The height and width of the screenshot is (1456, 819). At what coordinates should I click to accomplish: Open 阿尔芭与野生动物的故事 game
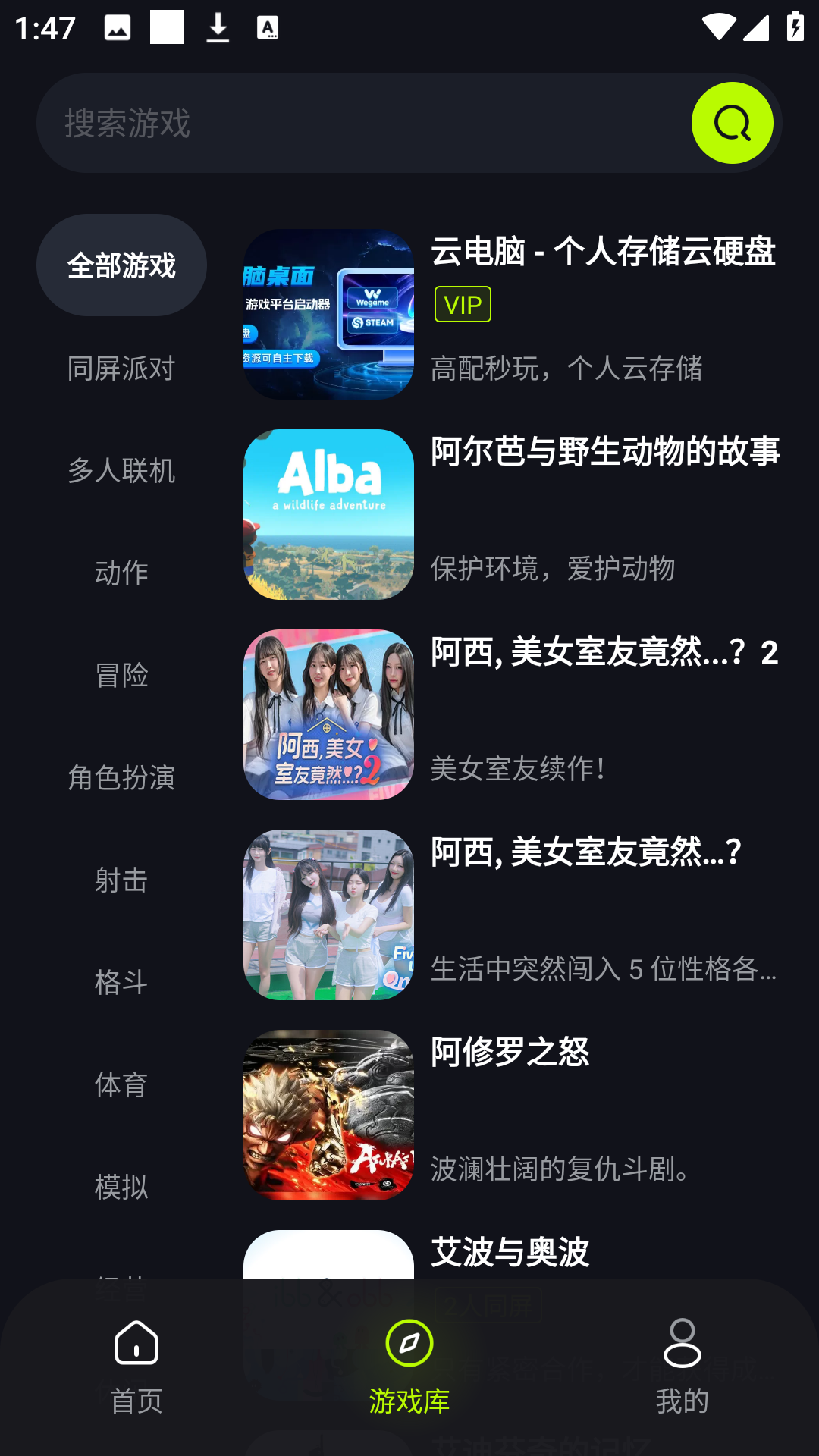(512, 514)
